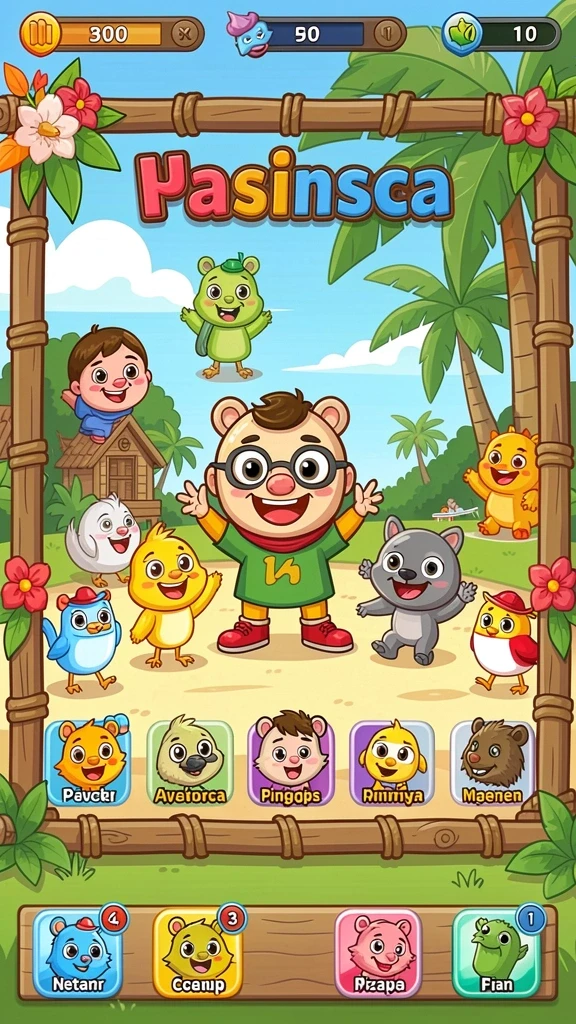This screenshot has height=1024, width=576.
Task: Open the Maenen bear card
Action: click(x=492, y=762)
